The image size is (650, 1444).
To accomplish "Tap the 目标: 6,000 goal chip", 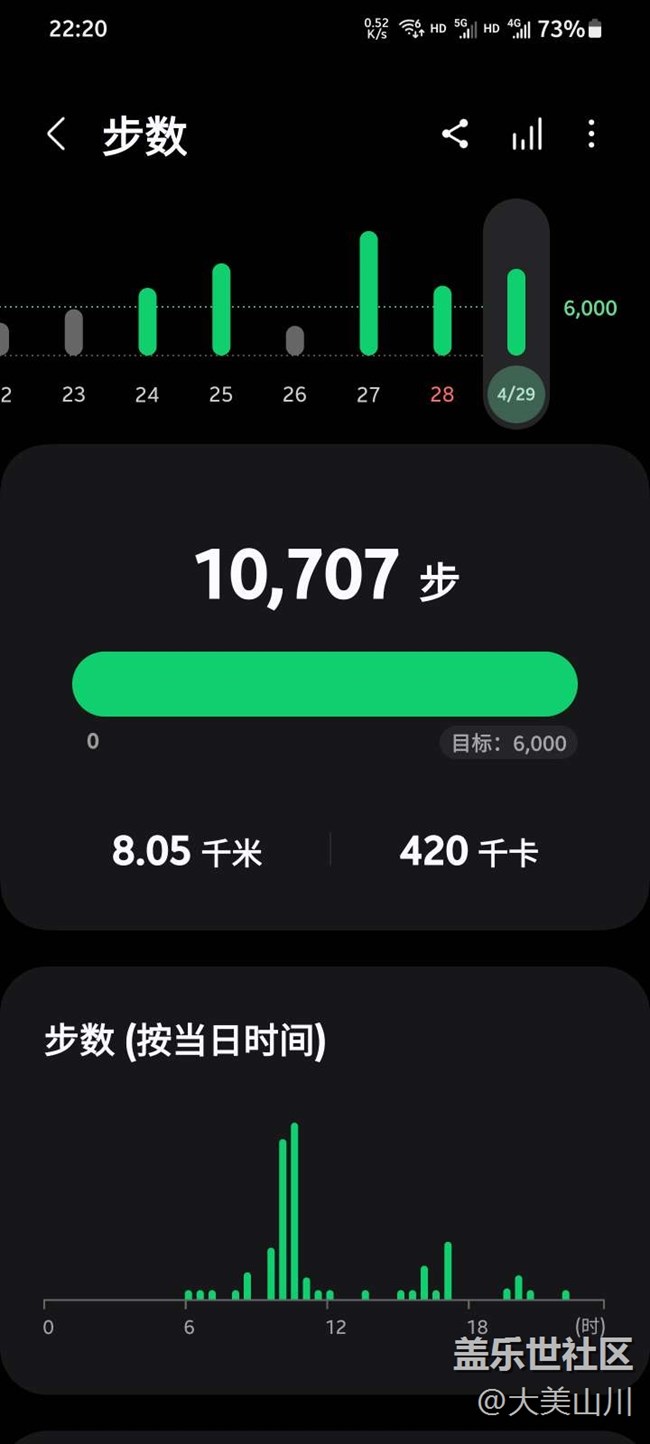I will 509,743.
